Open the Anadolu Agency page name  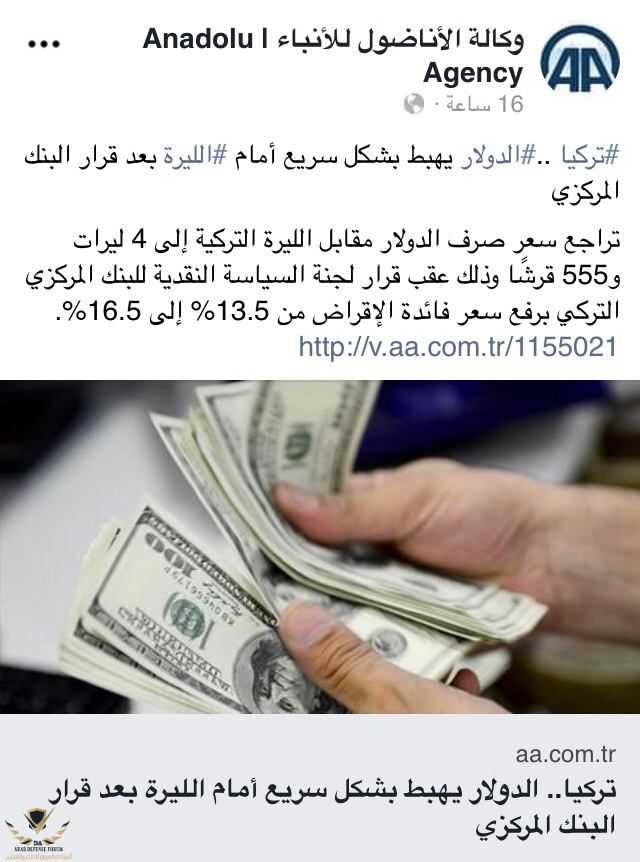[335, 56]
